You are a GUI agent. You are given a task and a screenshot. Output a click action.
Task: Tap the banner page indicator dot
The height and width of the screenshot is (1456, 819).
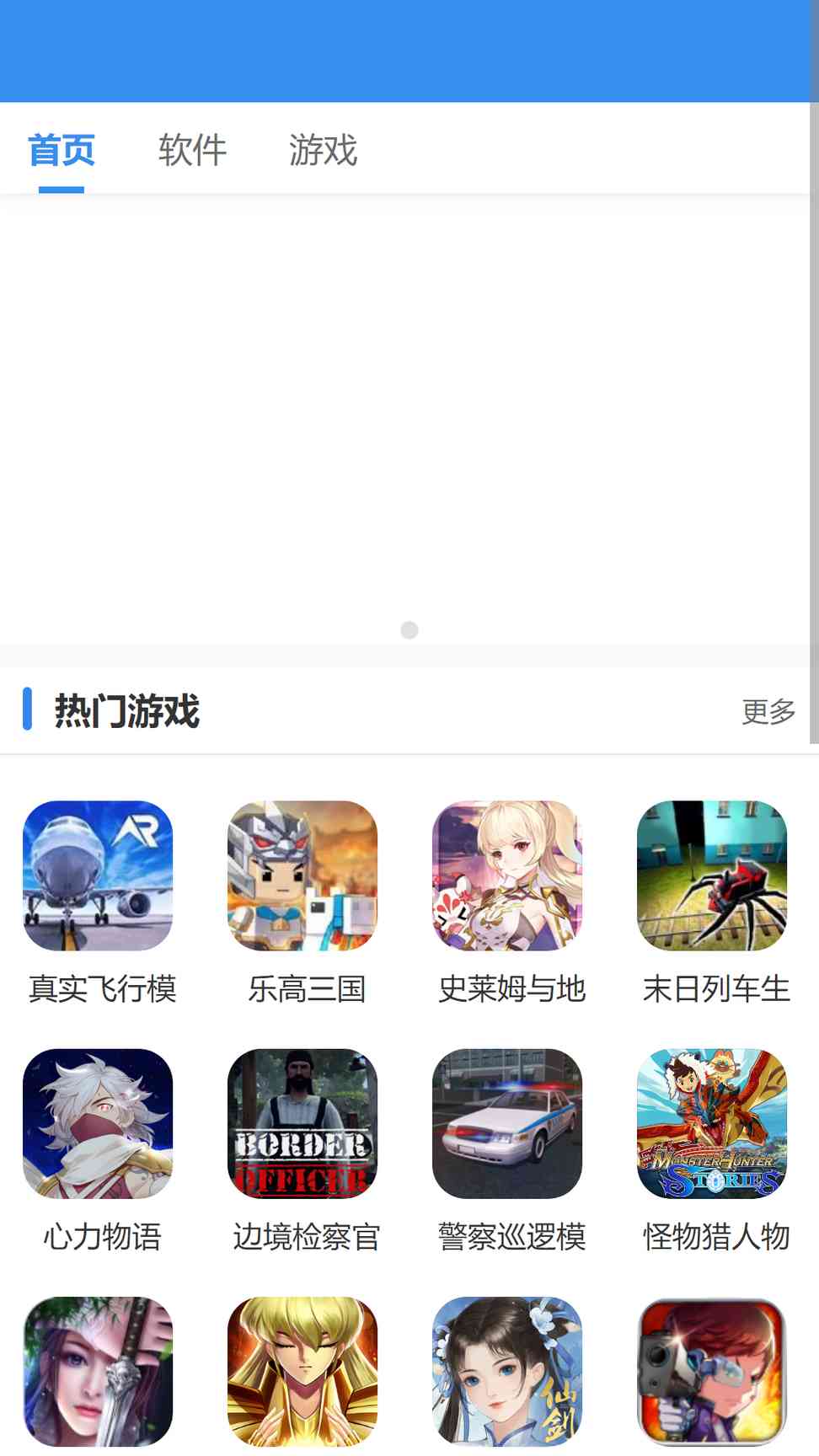[x=409, y=630]
